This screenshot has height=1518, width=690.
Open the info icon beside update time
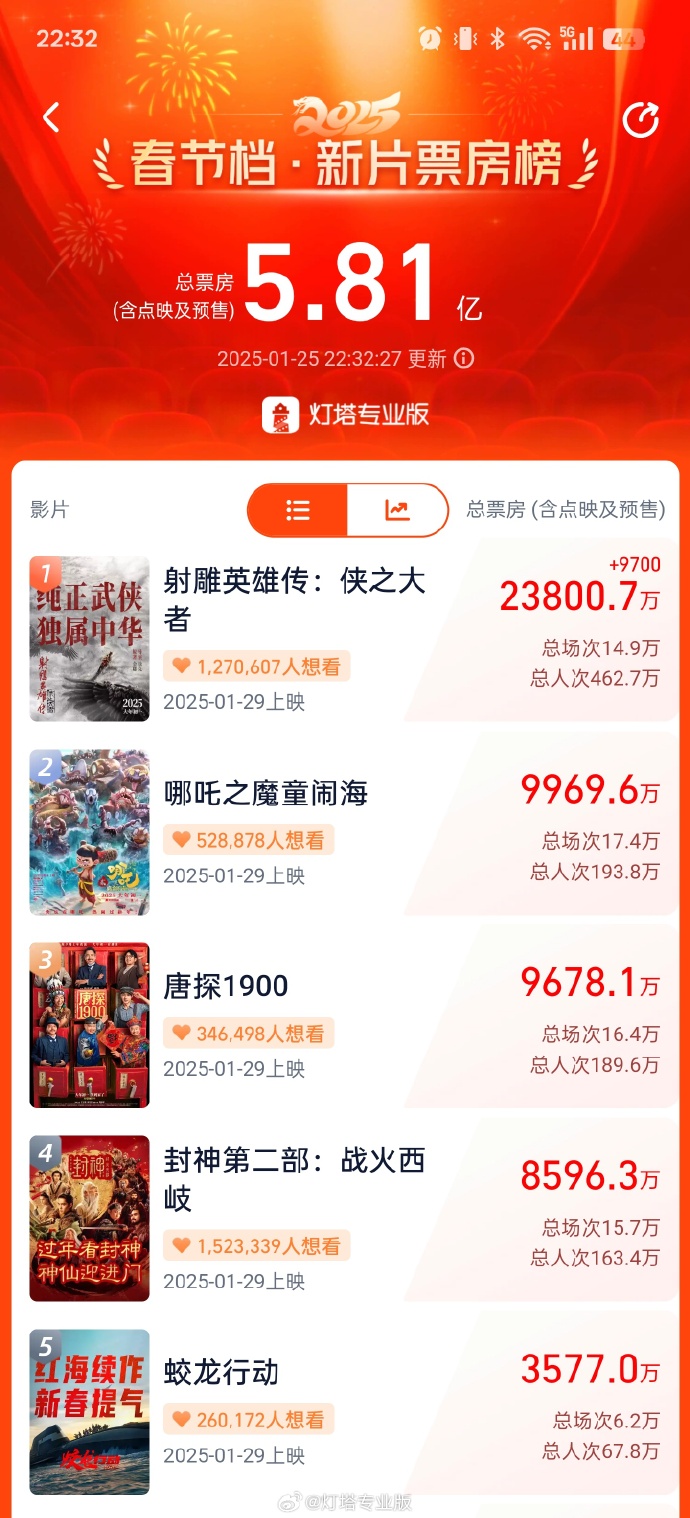click(x=464, y=359)
